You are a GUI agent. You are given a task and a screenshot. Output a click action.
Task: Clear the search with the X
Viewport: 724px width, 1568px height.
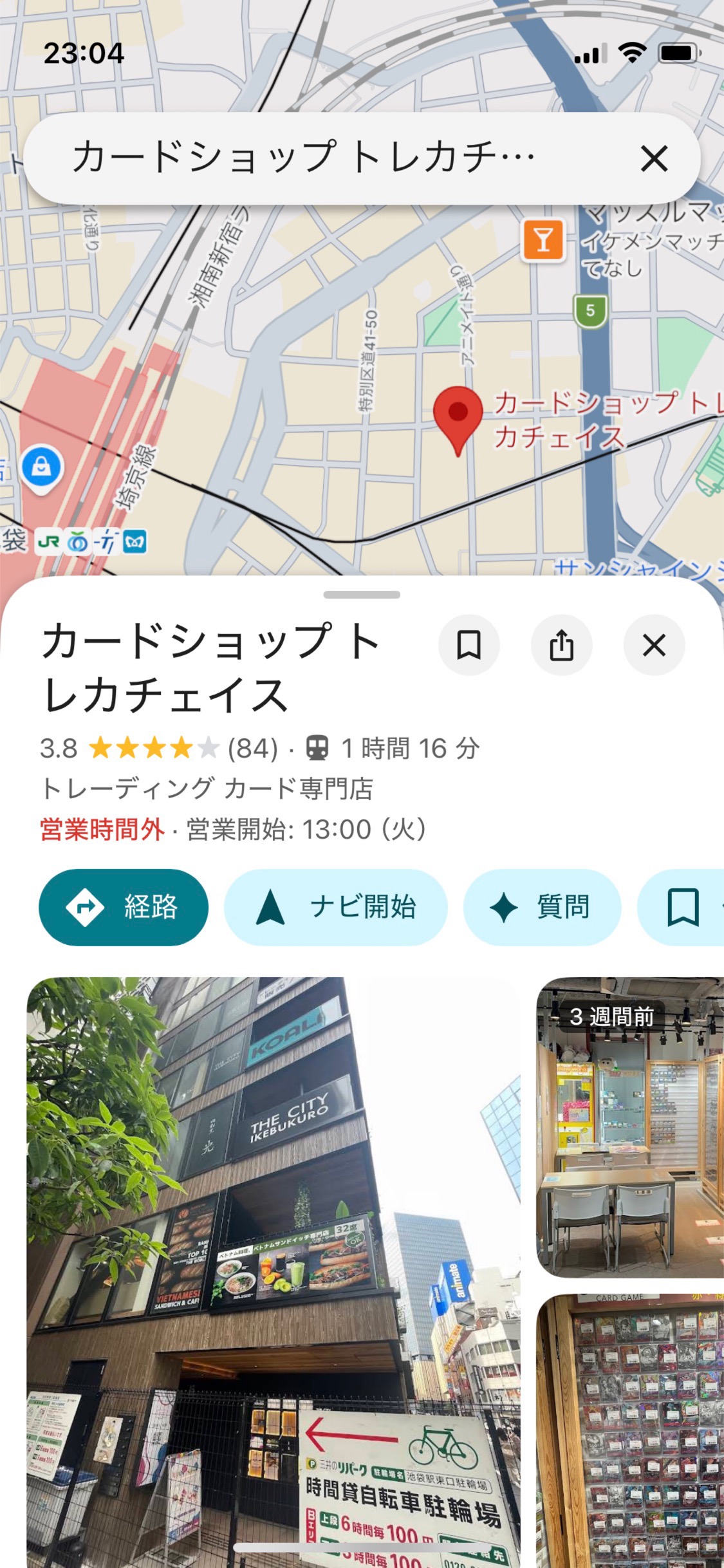[x=654, y=158]
